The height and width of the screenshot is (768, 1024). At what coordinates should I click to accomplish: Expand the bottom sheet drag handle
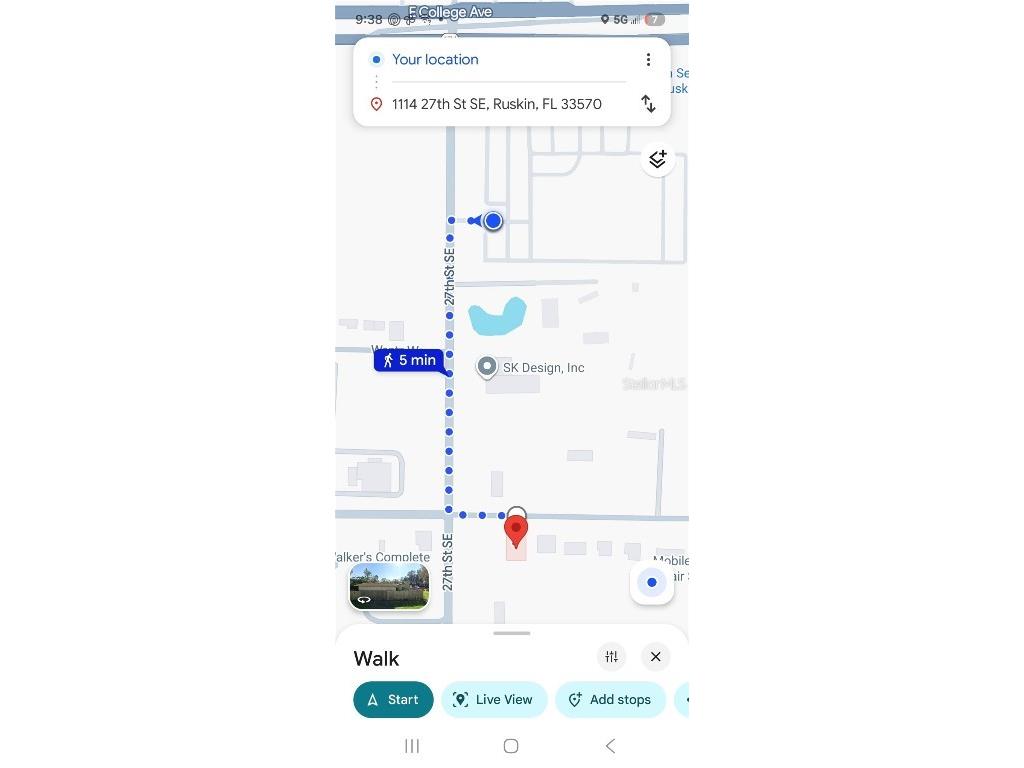512,633
